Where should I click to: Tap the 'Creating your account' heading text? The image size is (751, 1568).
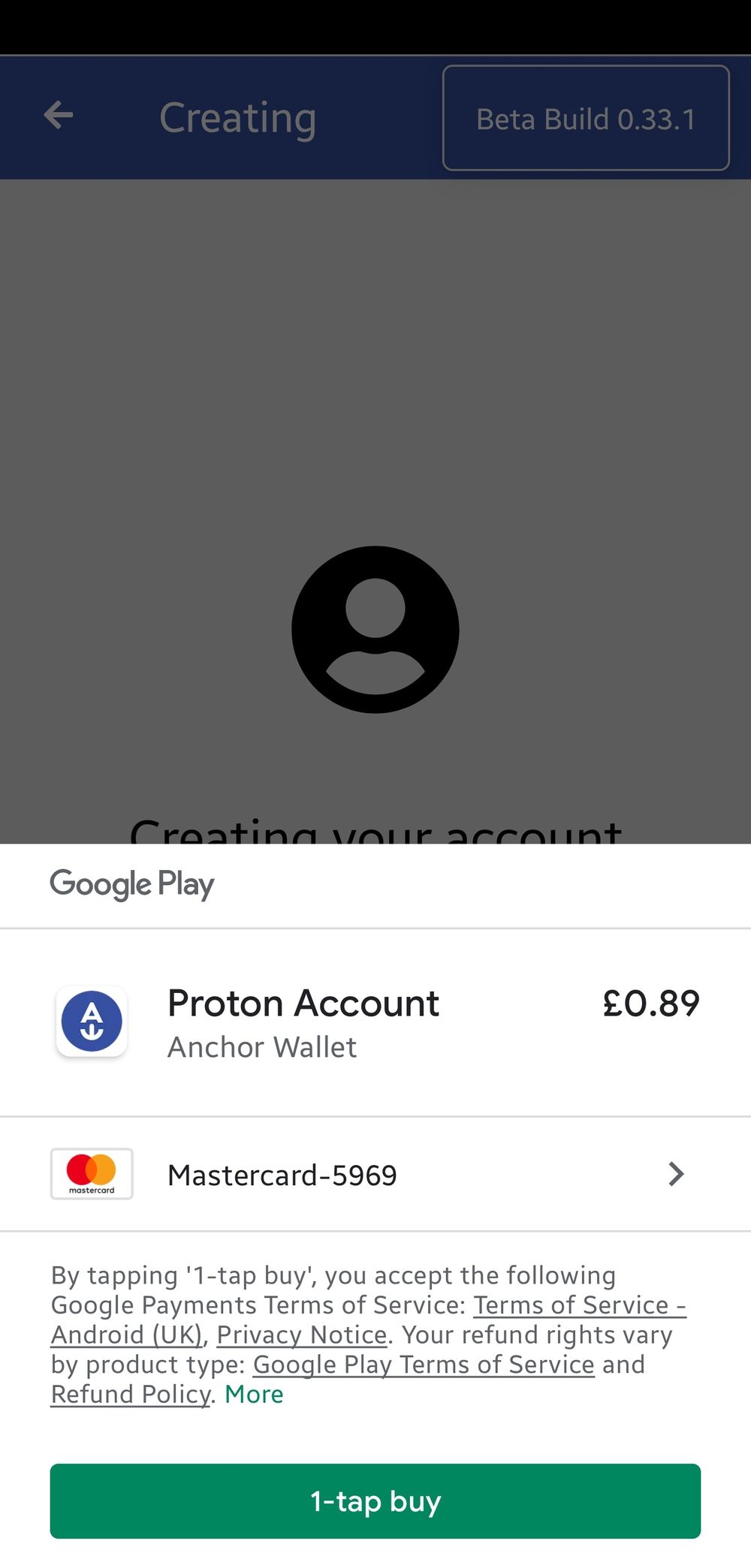click(x=375, y=832)
